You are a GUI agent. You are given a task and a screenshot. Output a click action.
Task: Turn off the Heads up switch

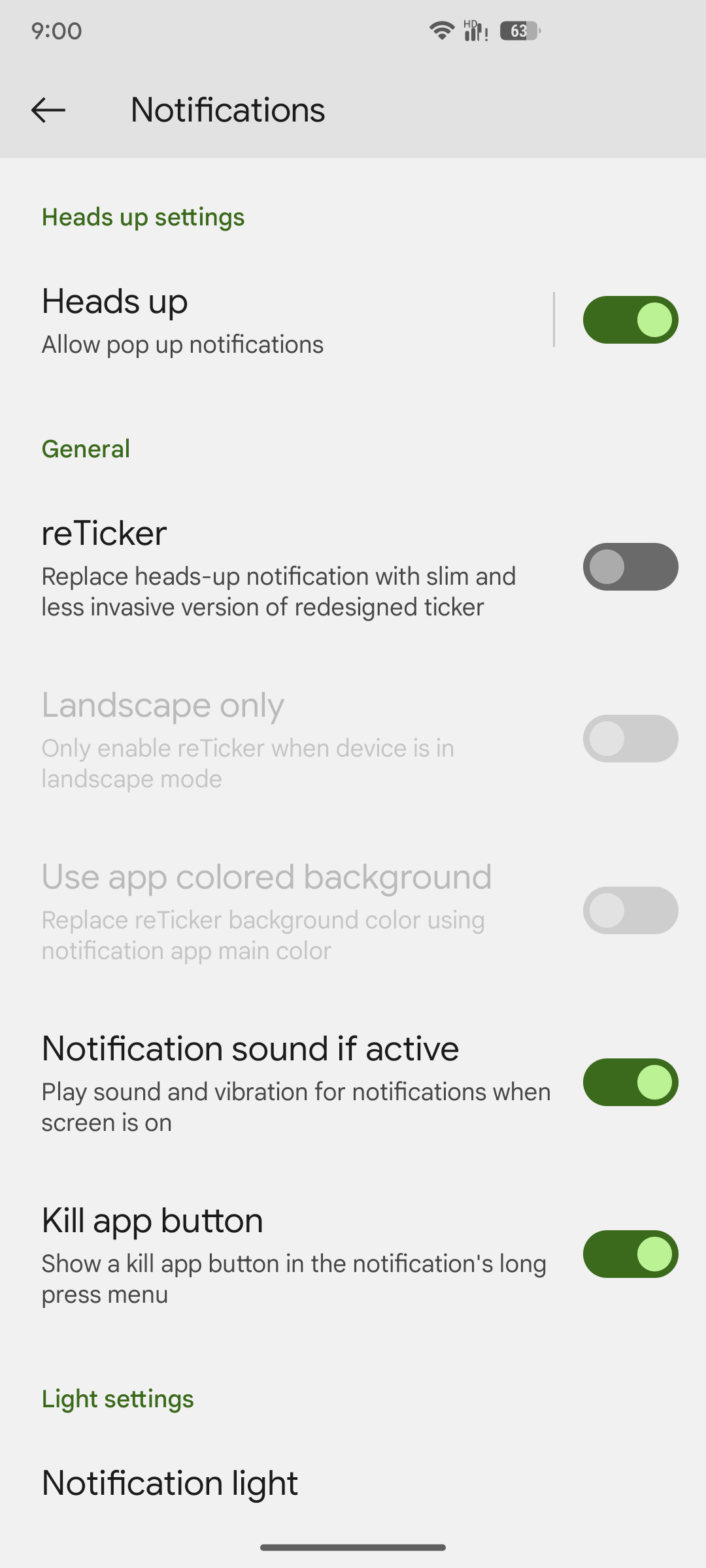(630, 320)
